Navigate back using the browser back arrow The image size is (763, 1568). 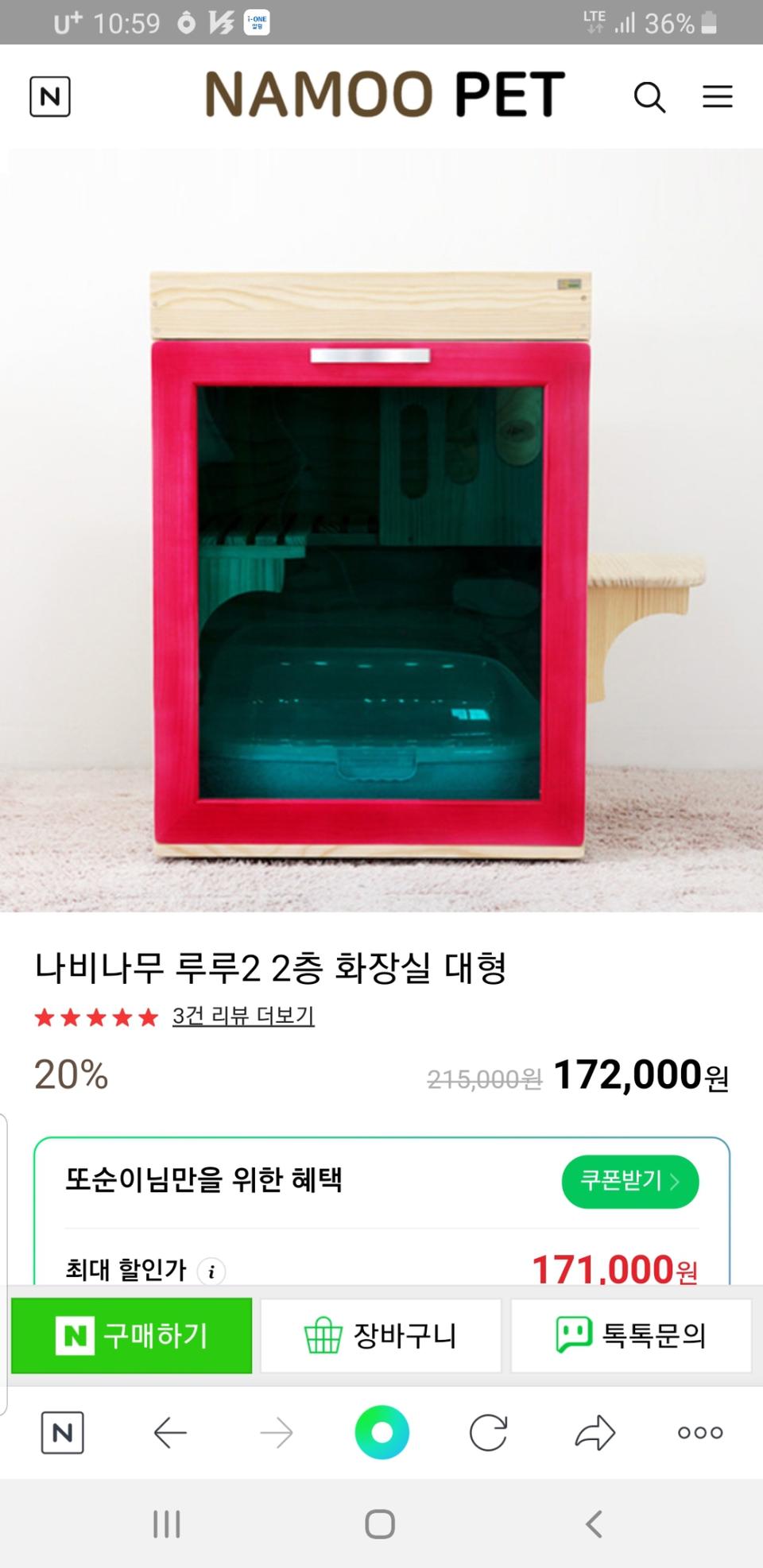point(168,1433)
